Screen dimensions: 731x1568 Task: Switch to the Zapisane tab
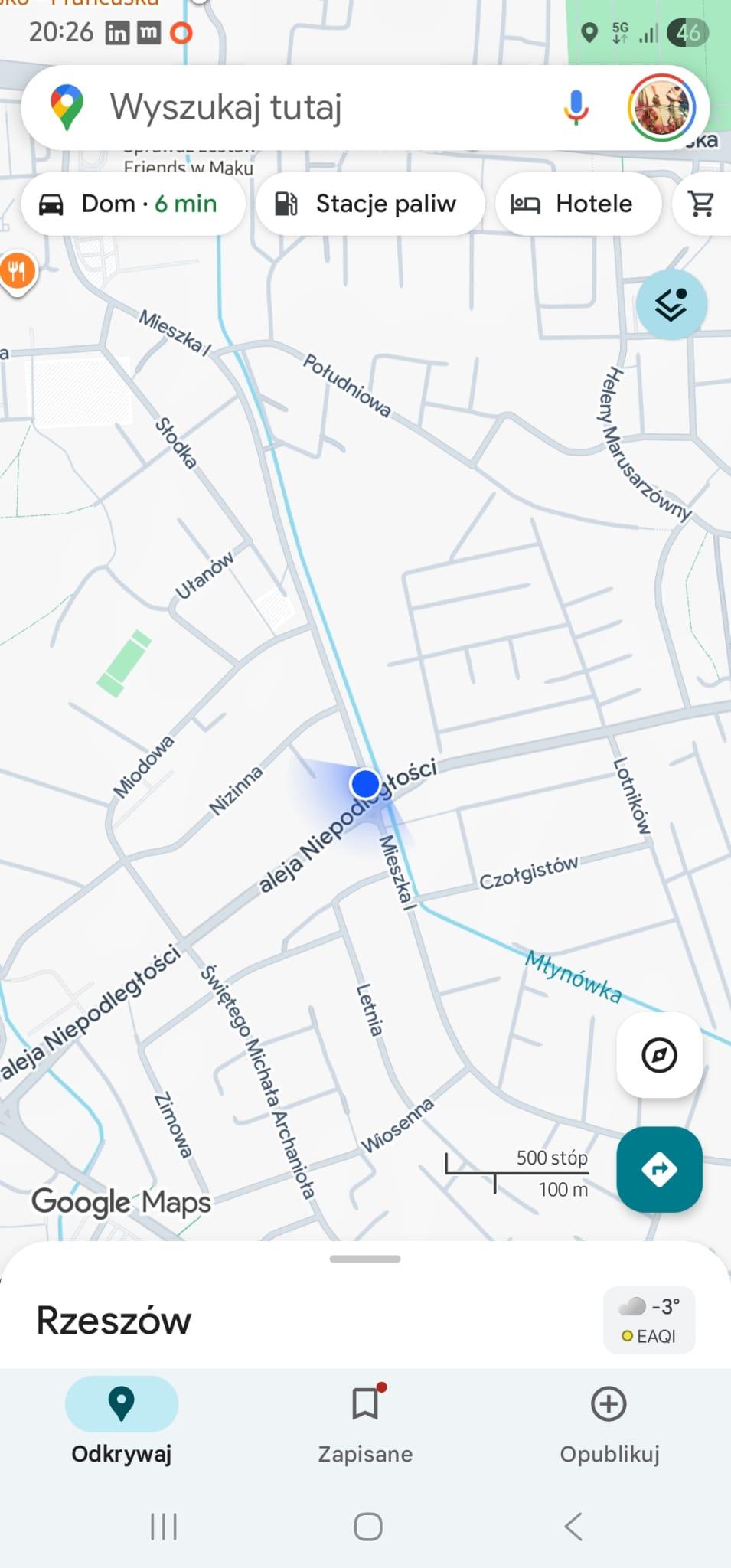tap(365, 1420)
